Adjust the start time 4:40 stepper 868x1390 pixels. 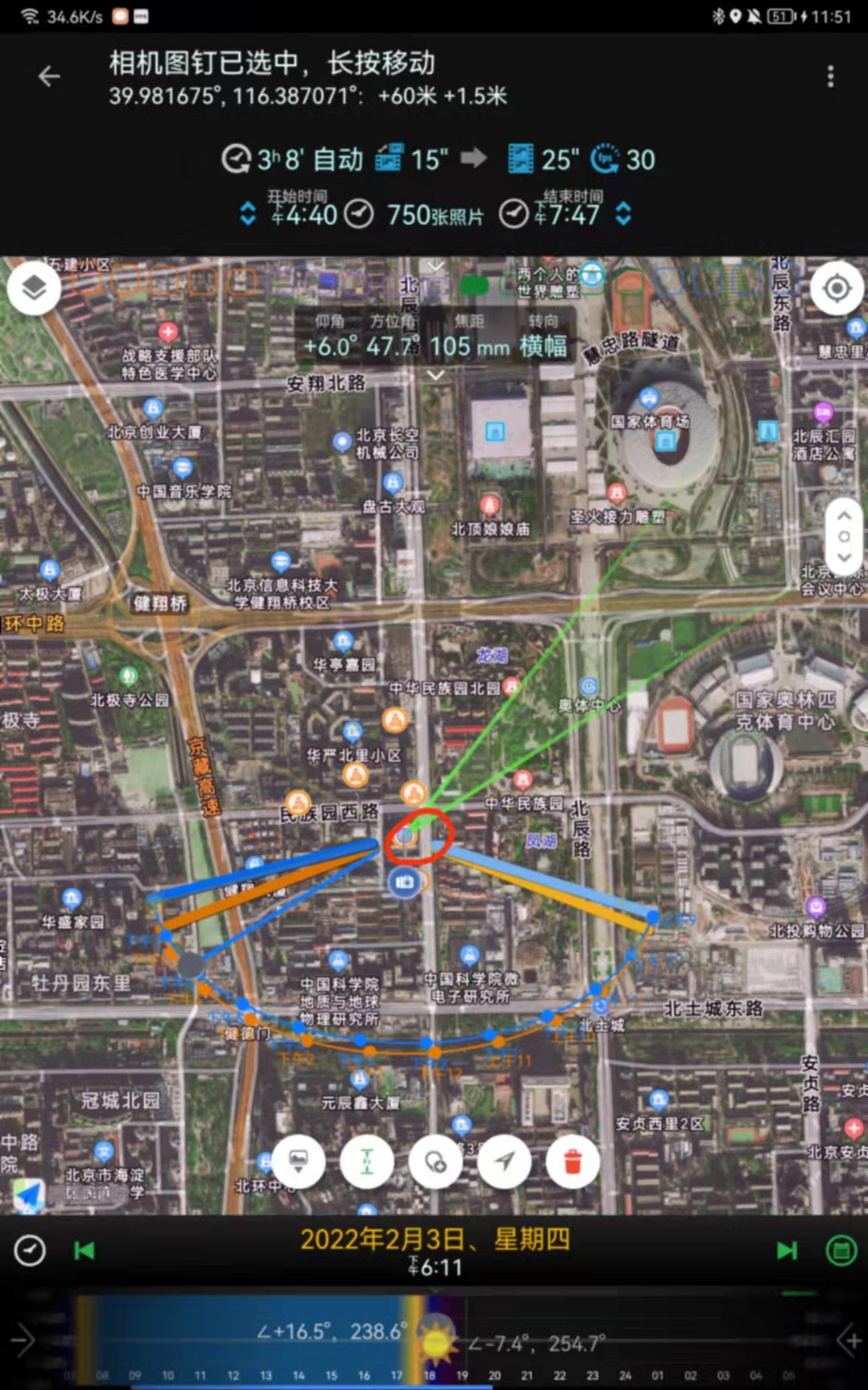[x=248, y=214]
